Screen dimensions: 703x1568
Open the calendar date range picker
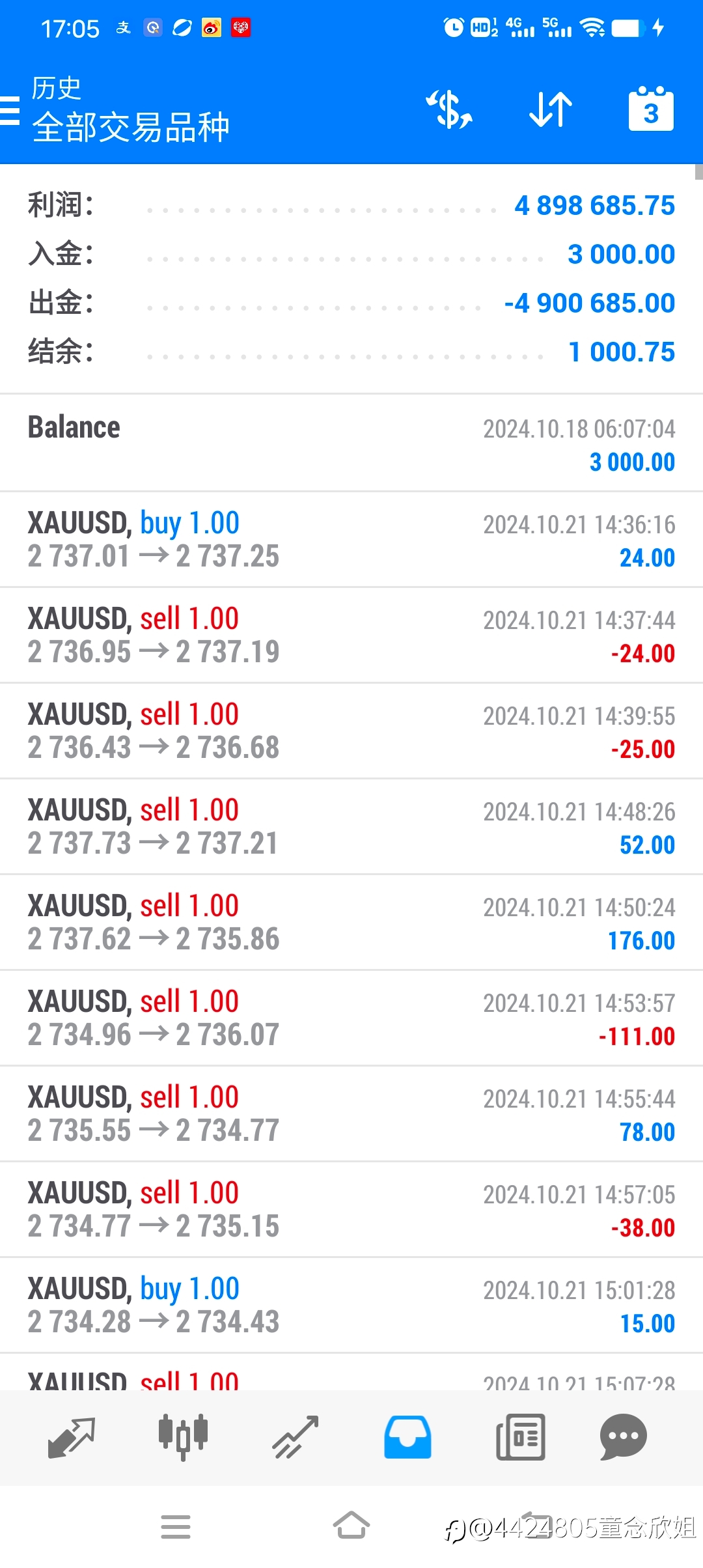pyautogui.click(x=651, y=109)
